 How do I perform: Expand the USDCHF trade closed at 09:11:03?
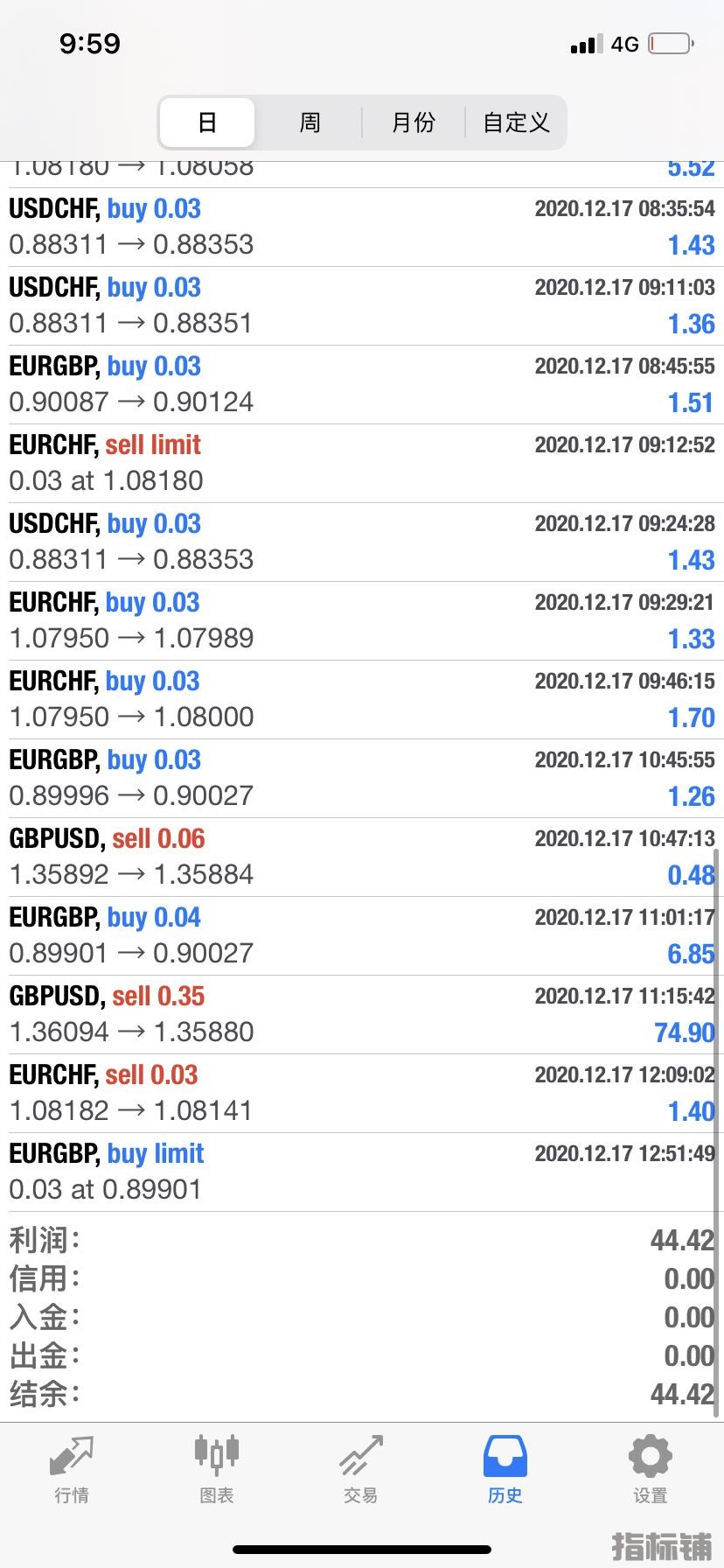click(x=362, y=305)
